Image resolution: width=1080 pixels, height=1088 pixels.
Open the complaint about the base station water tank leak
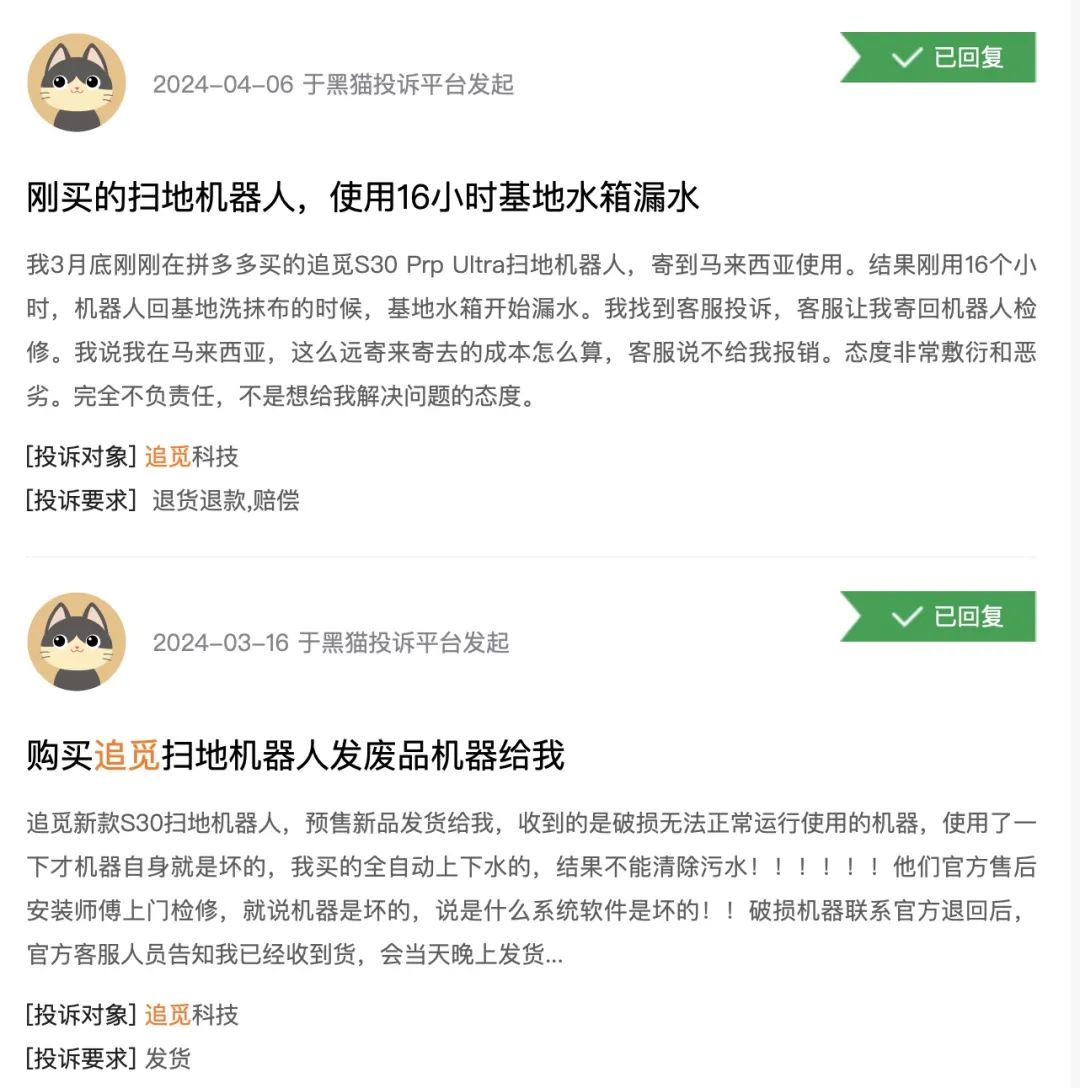362,198
